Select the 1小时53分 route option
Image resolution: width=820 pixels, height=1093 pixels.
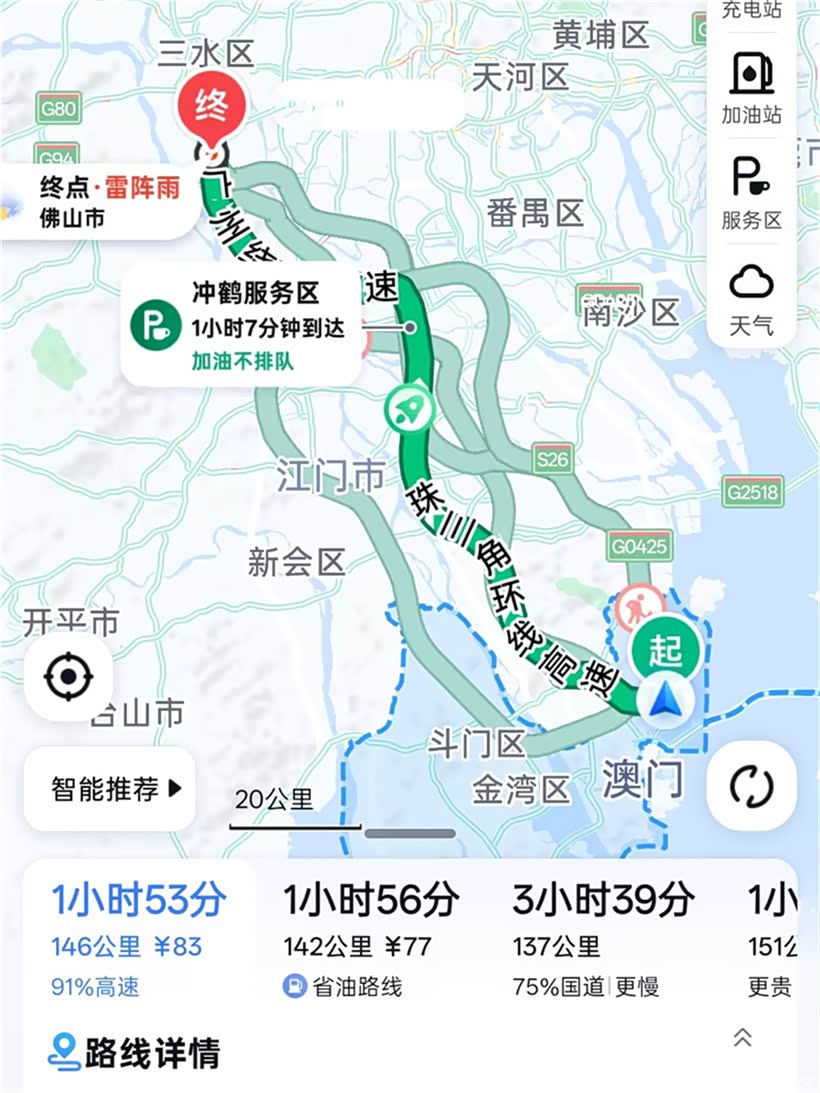pyautogui.click(x=139, y=938)
